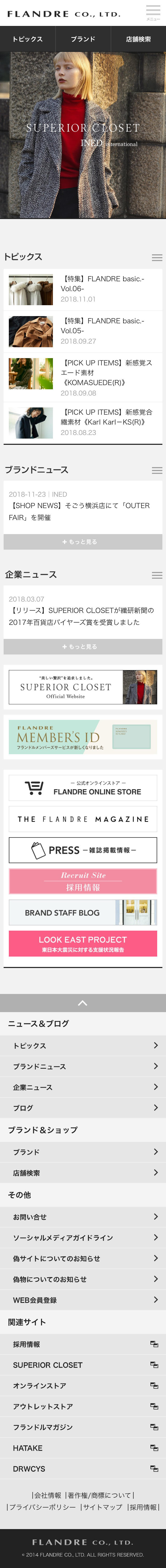The width and height of the screenshot is (166, 1568).
Task: Jump back to top with the up arrow
Action: 83,1003
